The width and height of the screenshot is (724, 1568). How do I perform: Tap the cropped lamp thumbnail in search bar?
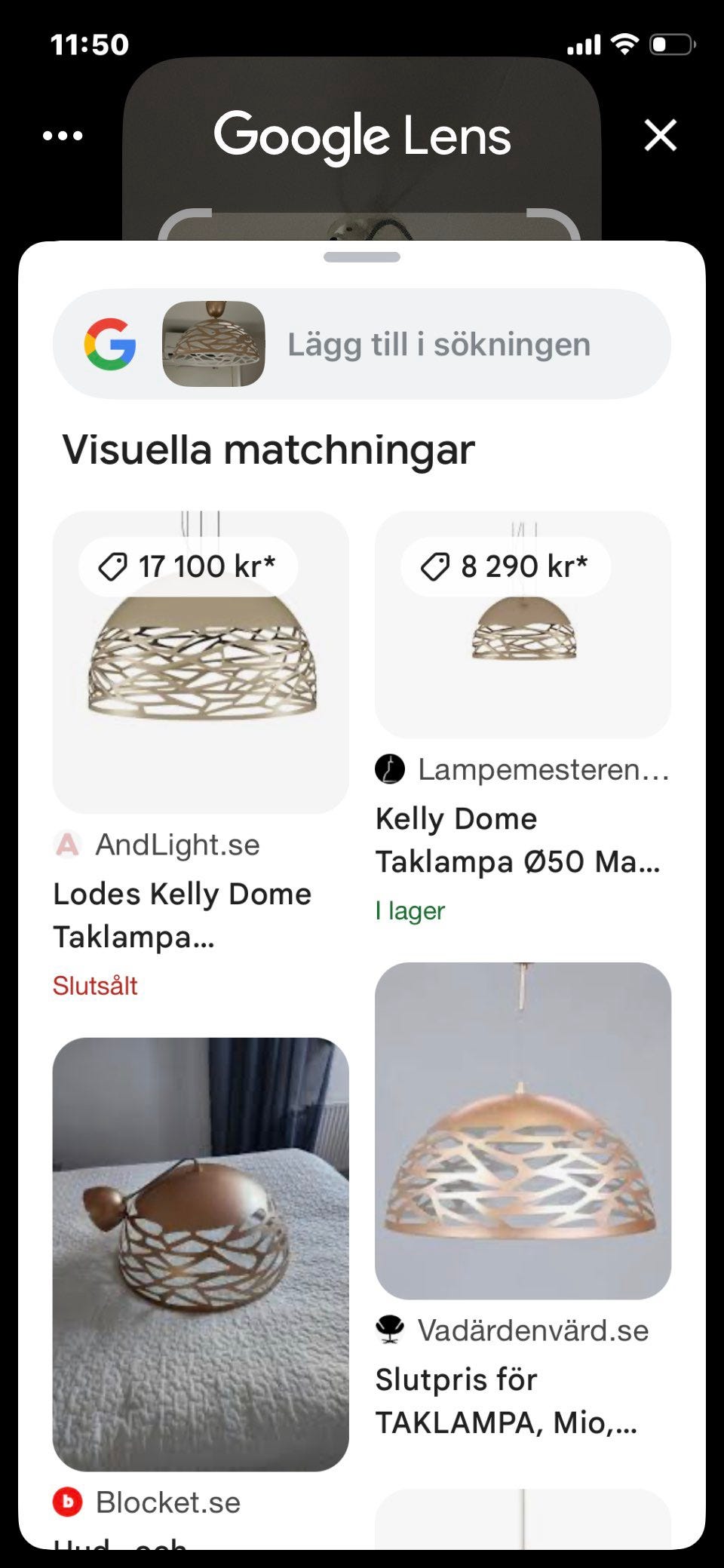click(213, 344)
